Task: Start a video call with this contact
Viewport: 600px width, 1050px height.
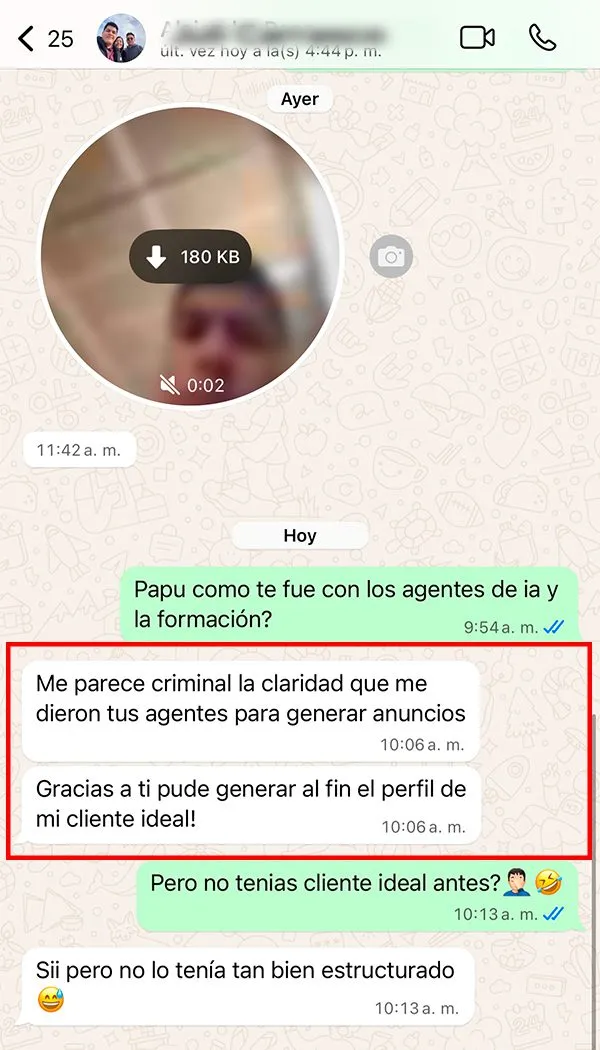Action: 477,38
